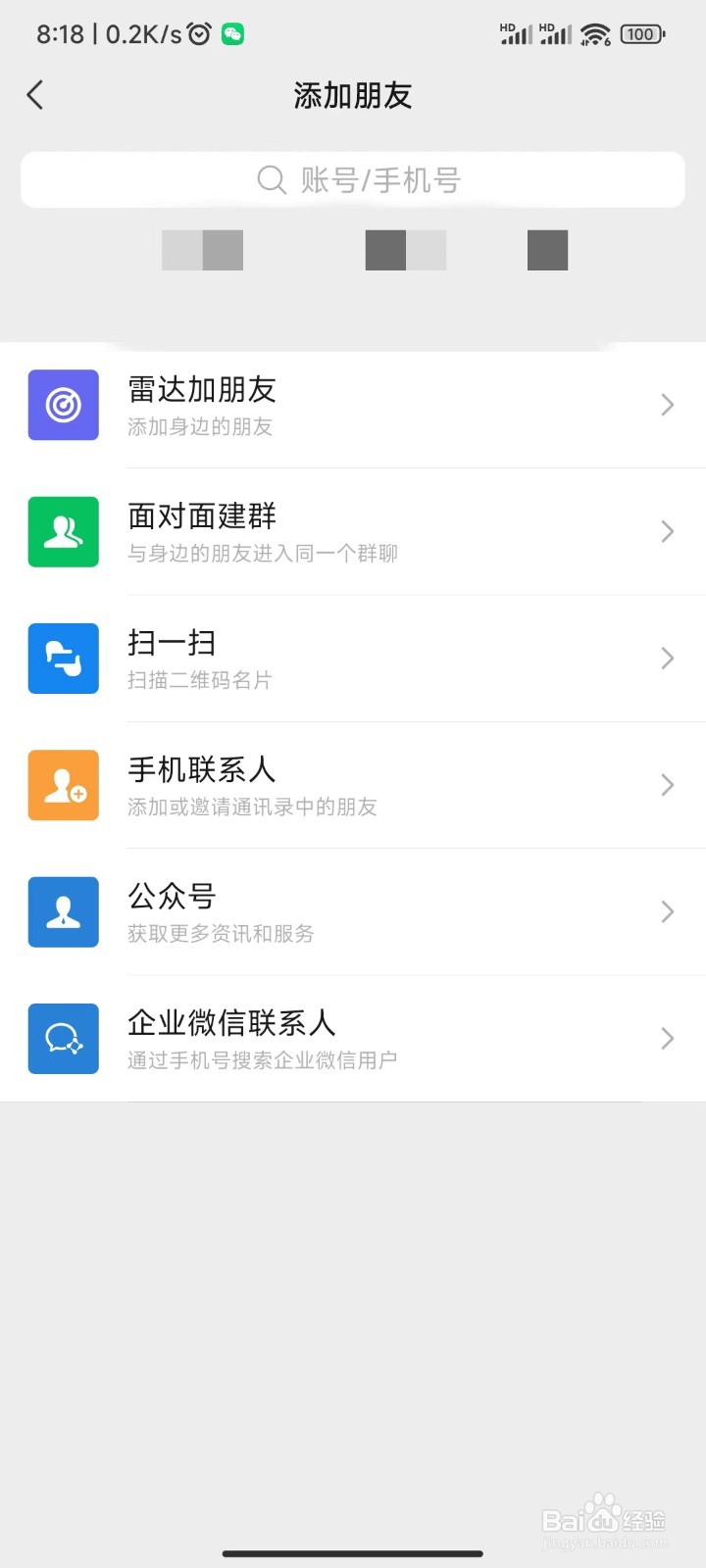
Task: Tap the 手机联系人 orange contacts icon
Action: point(63,784)
